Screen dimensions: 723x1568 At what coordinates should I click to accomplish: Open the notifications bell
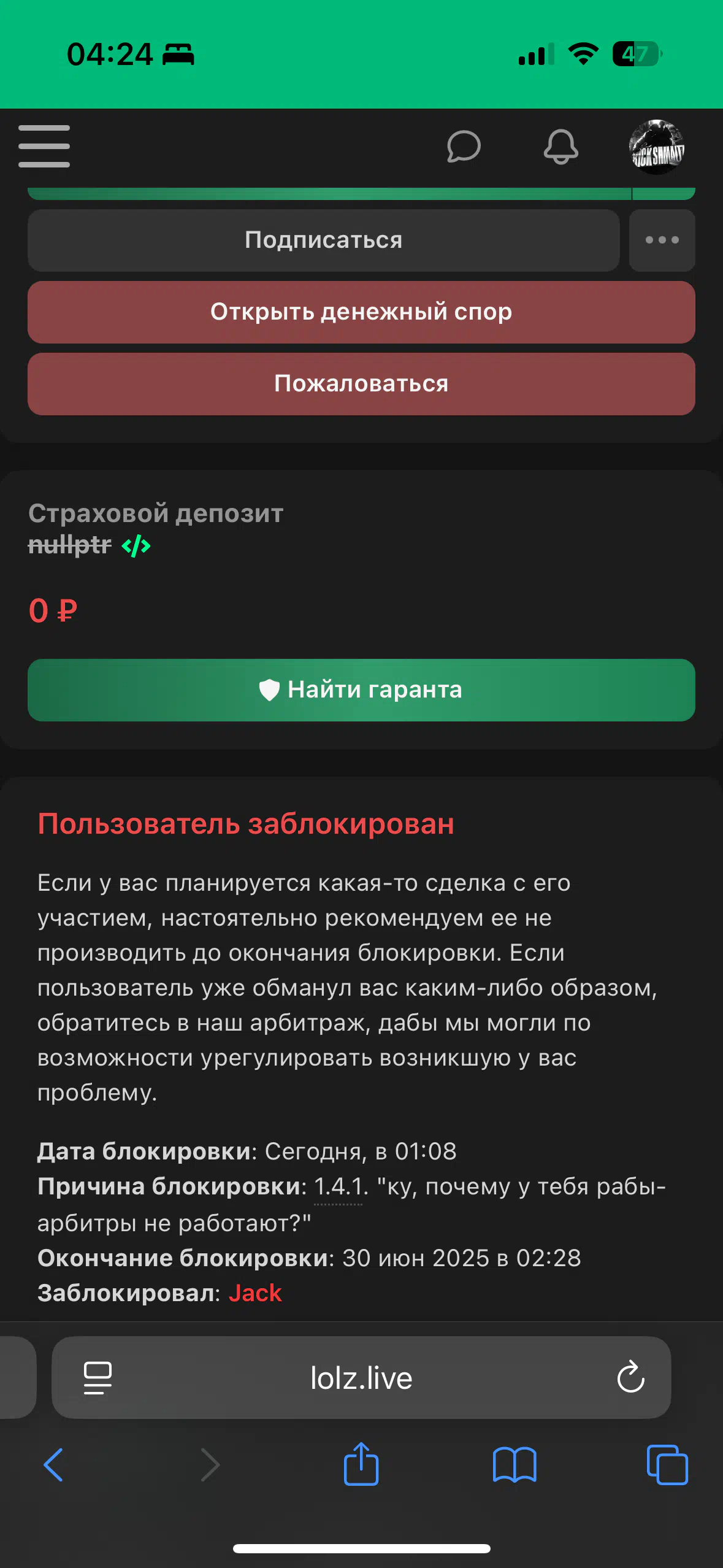pyautogui.click(x=561, y=147)
